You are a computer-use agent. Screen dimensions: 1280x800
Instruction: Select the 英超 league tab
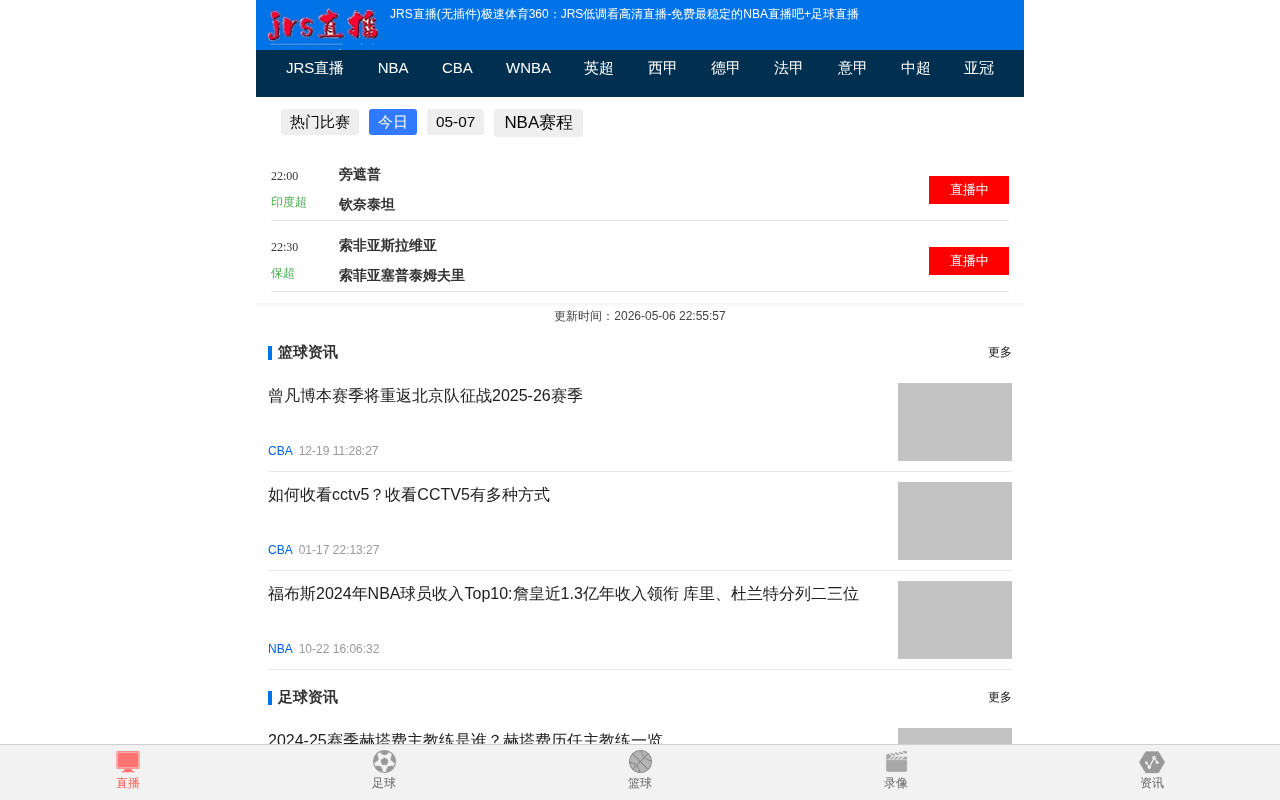click(599, 68)
